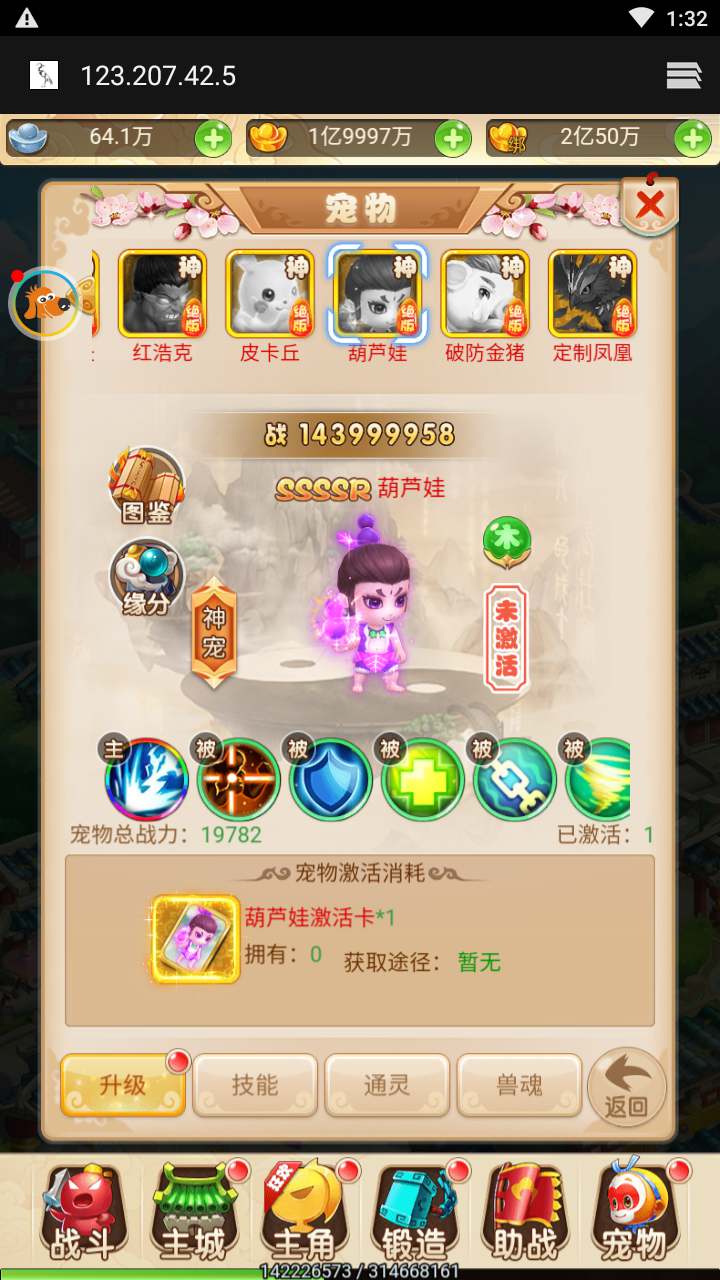The height and width of the screenshot is (1280, 720).
Task: Switch to the 通灵 tab
Action: pyautogui.click(x=387, y=1085)
